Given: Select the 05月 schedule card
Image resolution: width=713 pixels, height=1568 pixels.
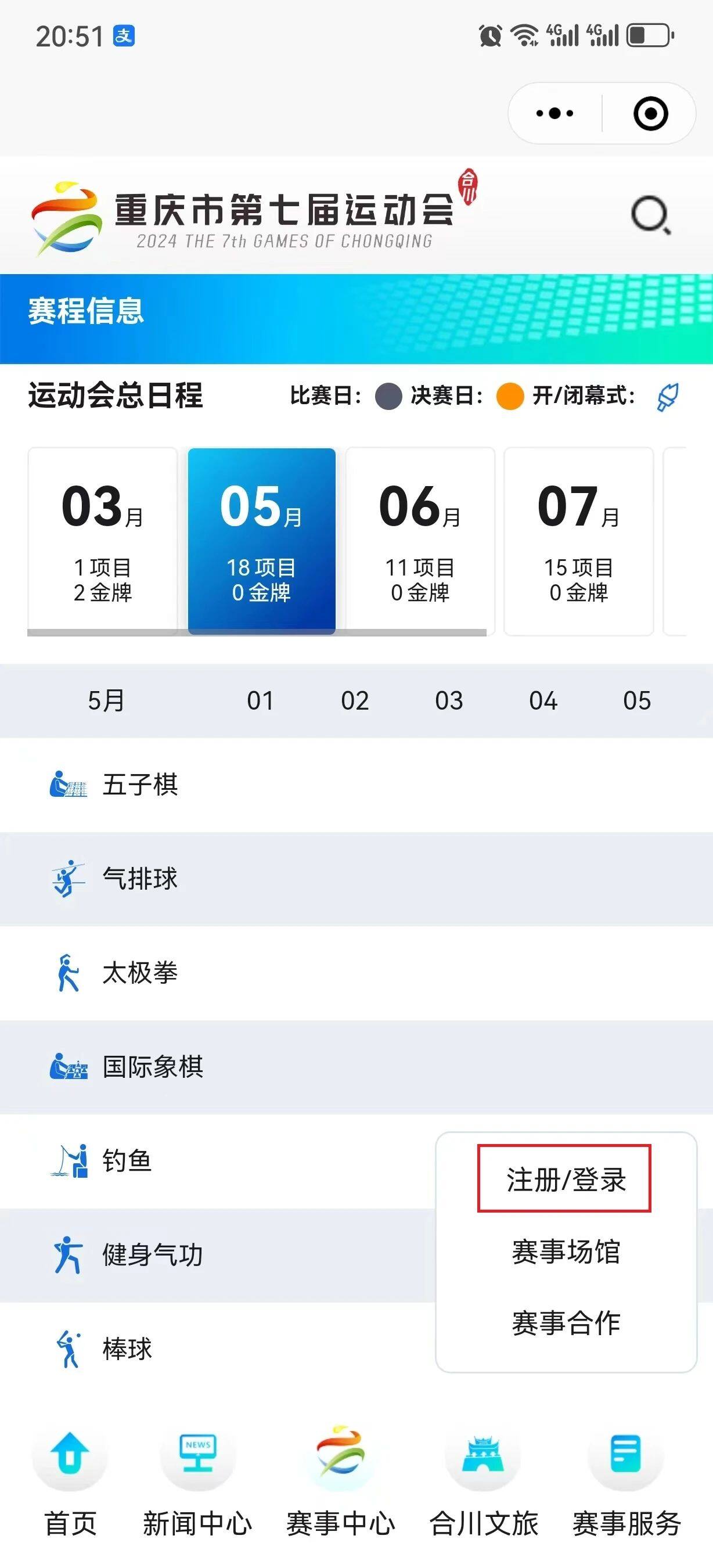Looking at the screenshot, I should click(x=262, y=541).
